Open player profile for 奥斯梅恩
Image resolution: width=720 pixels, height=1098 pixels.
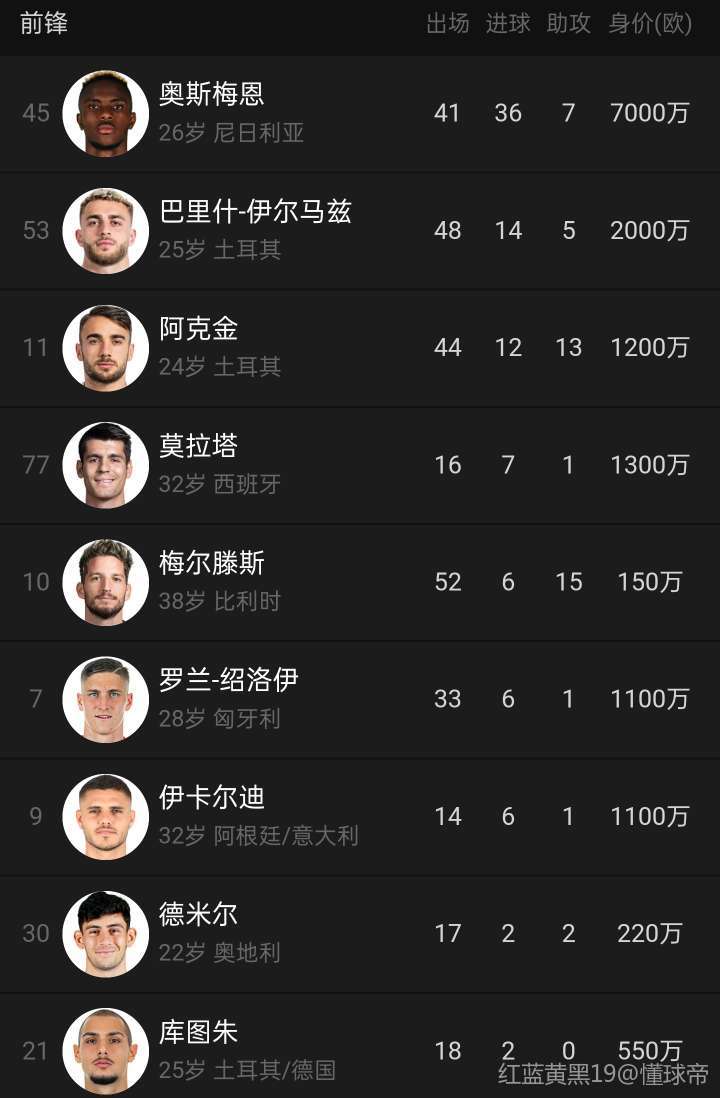point(211,95)
